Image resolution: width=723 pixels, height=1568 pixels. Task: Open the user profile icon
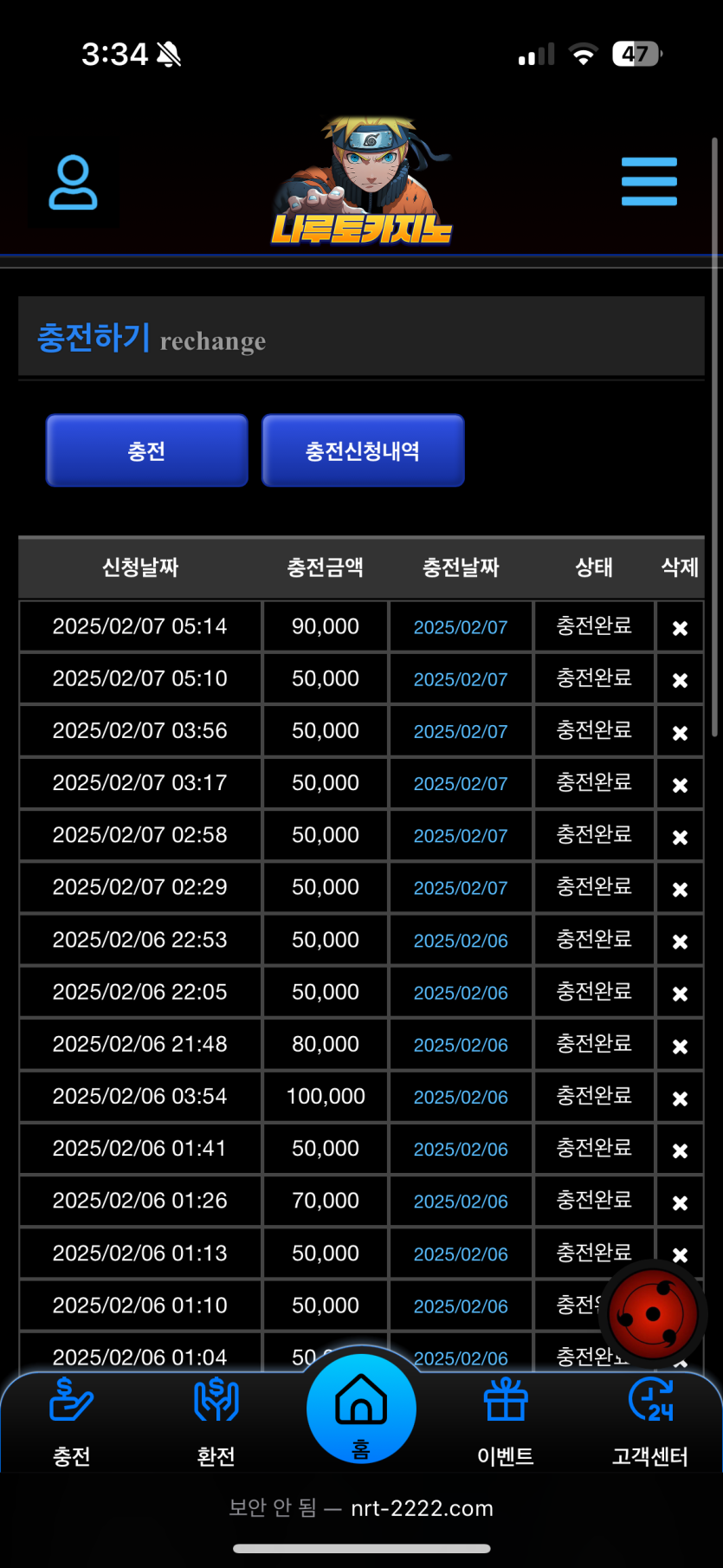[73, 183]
